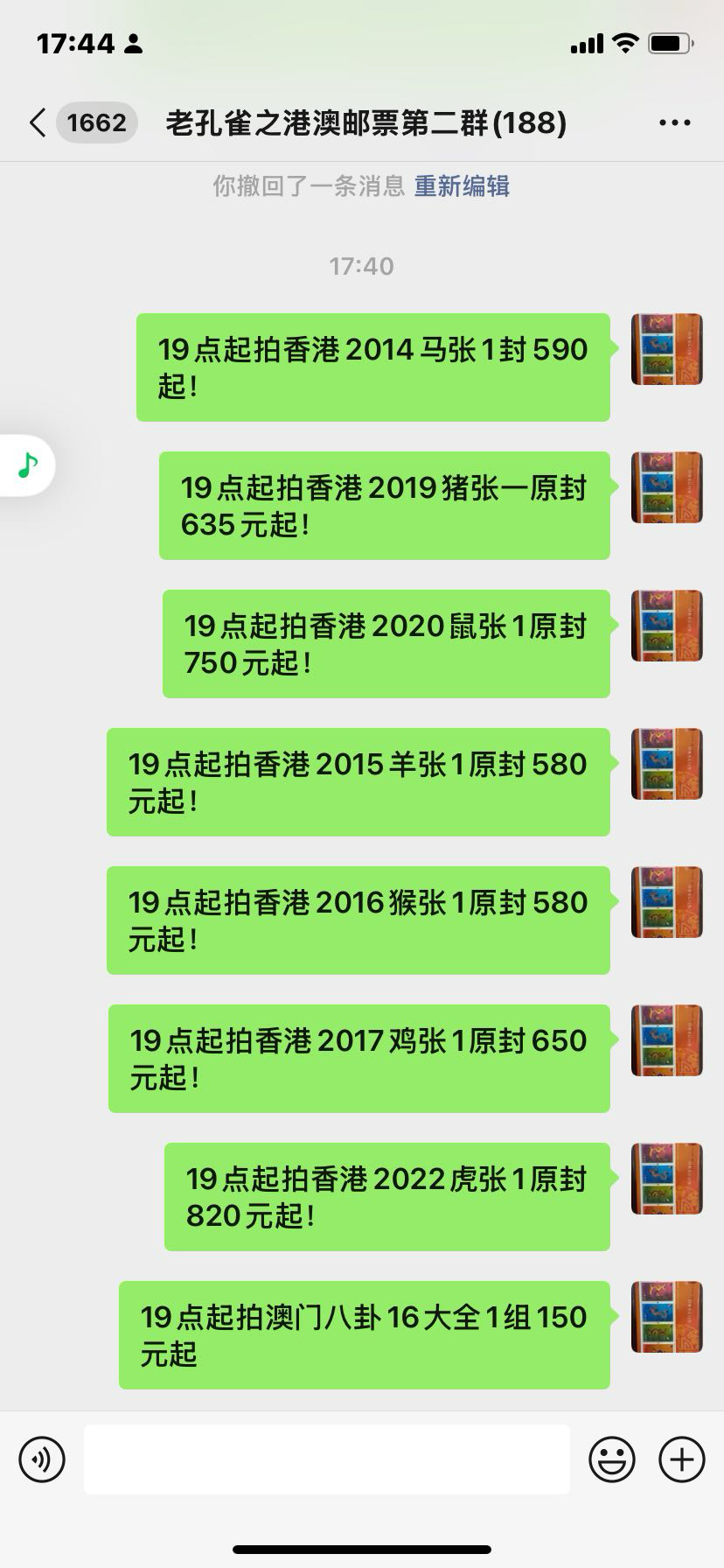724x1568 pixels.
Task: Tap avatar beside the 2014 马张 message
Action: tap(666, 349)
